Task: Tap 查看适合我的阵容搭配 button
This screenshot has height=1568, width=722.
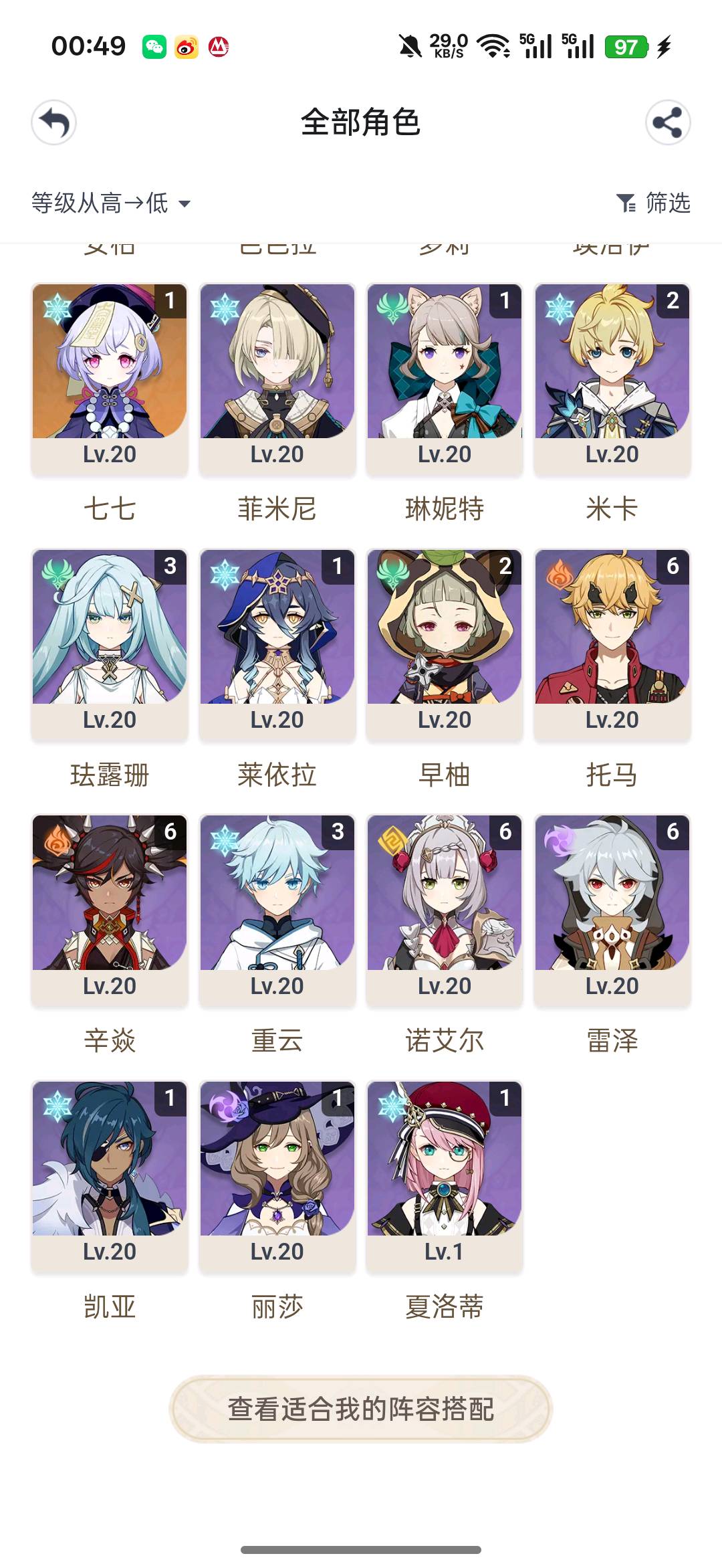Action: pos(361,1409)
